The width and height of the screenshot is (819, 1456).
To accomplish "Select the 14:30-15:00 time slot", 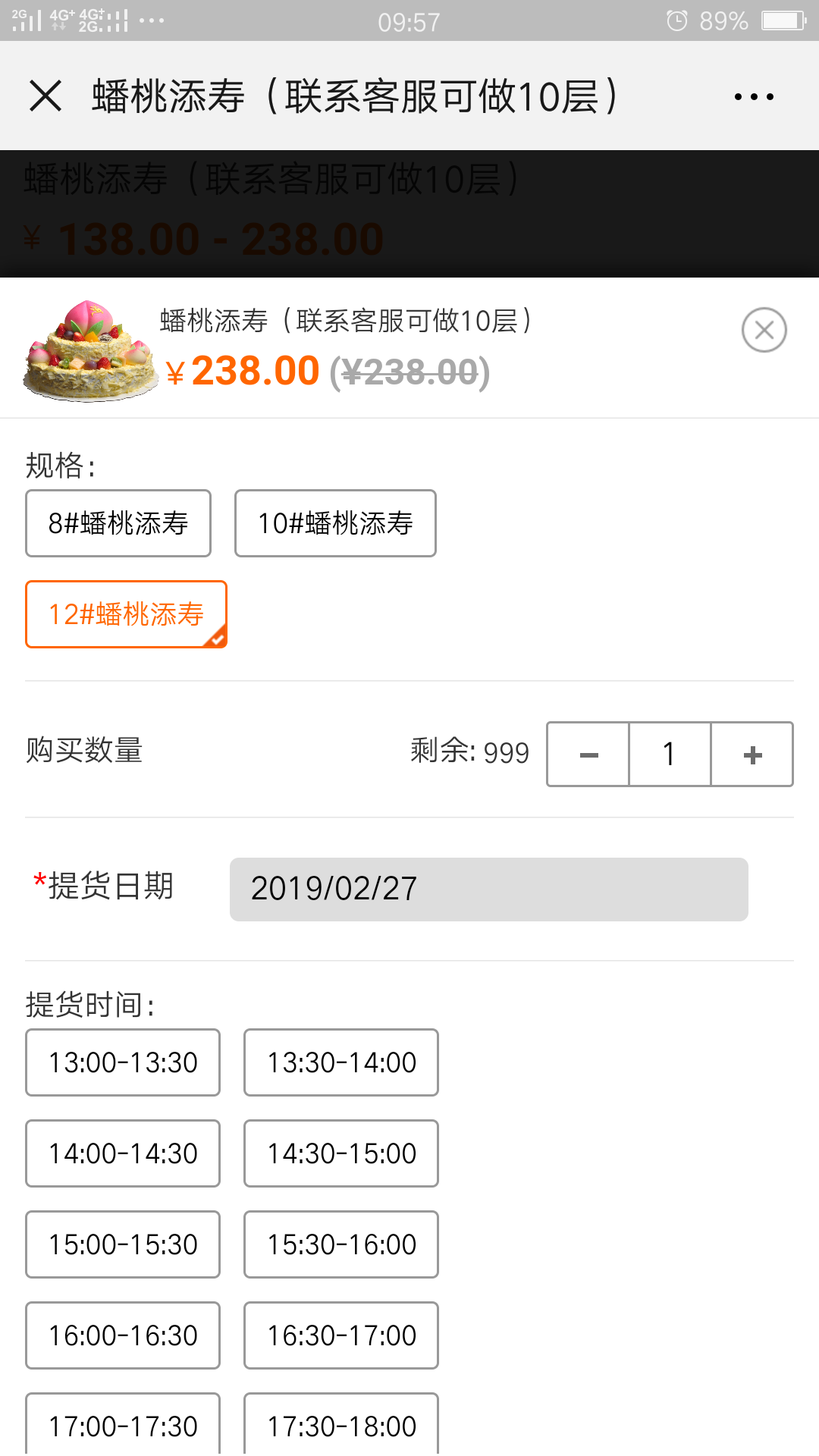I will point(341,1153).
